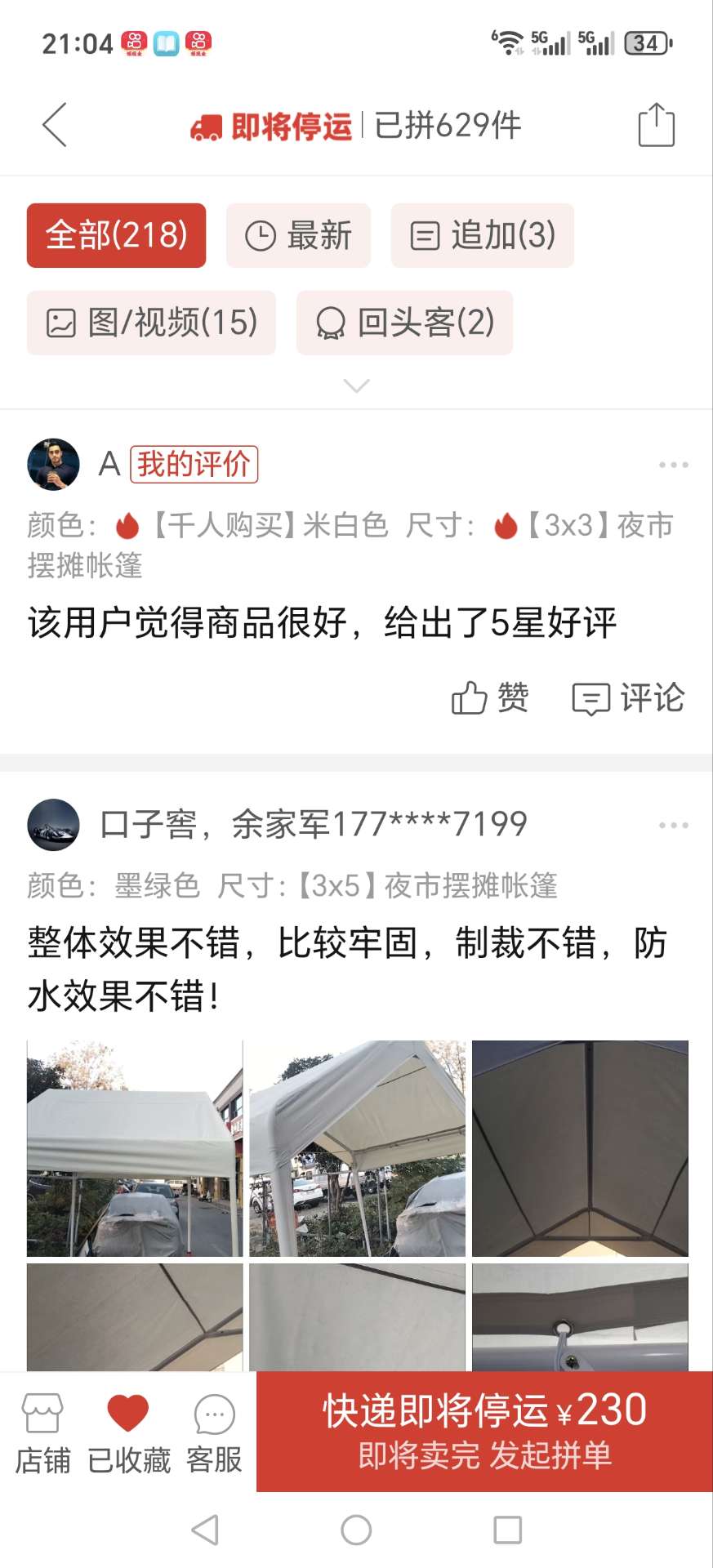
Task: Open the 店铺 store page
Action: (42, 1434)
